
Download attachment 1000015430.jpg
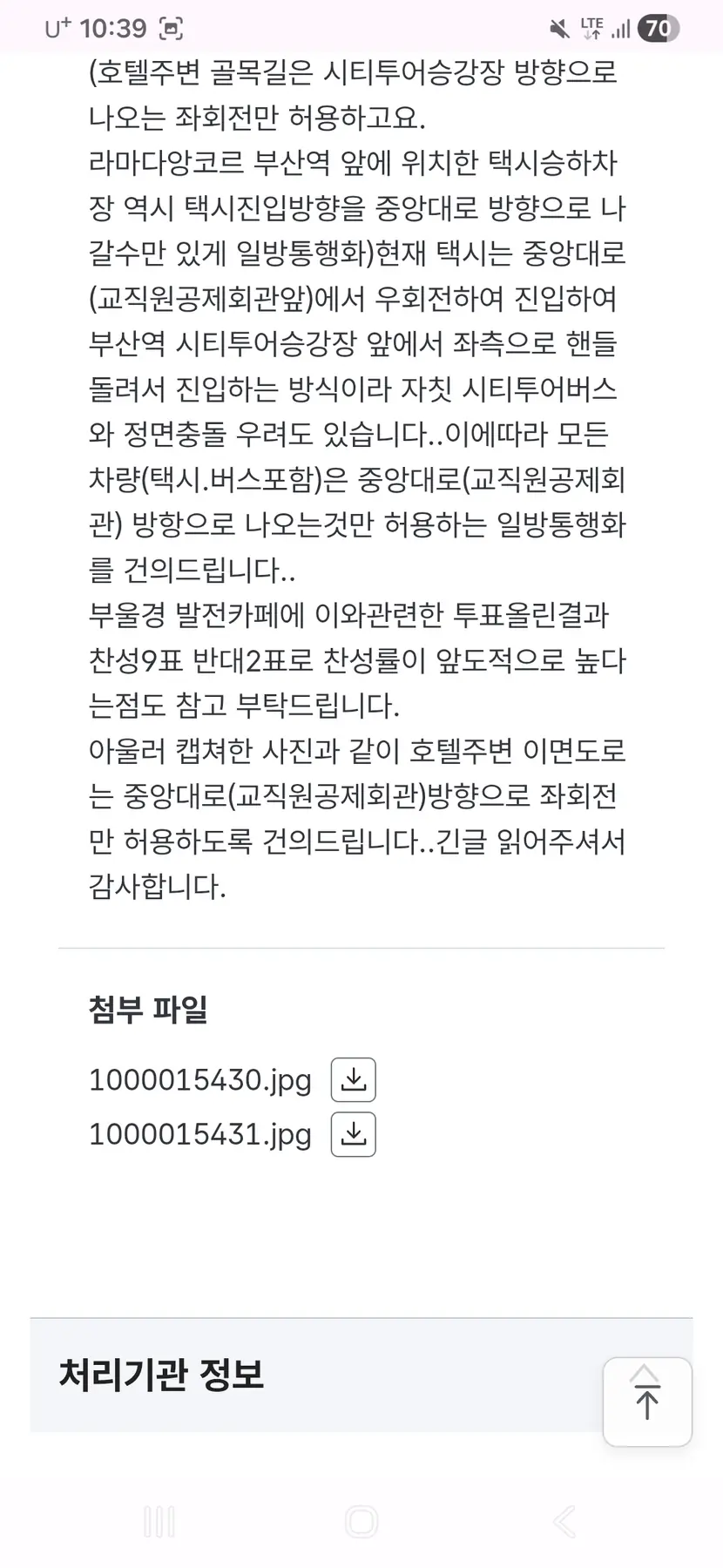[x=353, y=1080]
